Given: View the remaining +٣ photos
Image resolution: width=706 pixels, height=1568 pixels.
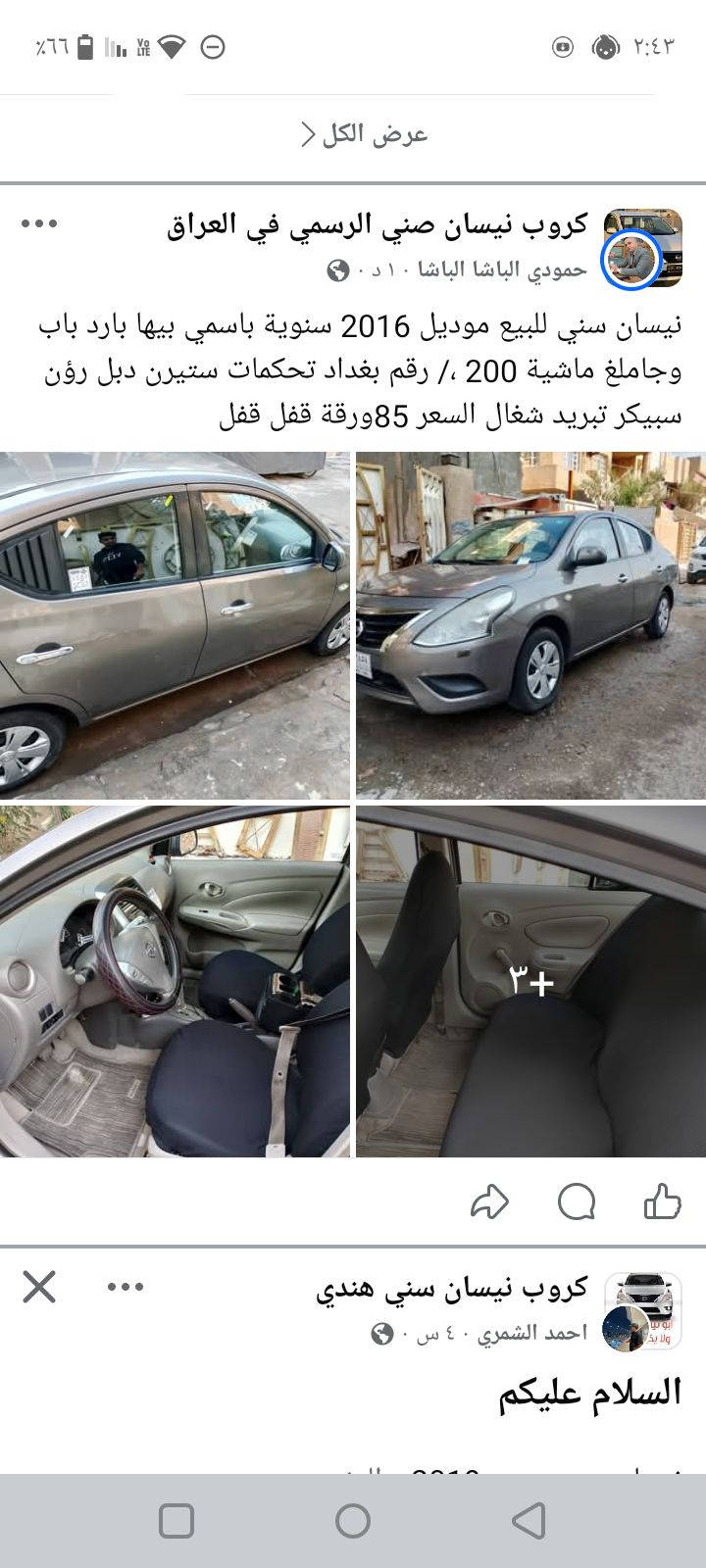Looking at the screenshot, I should coord(529,981).
